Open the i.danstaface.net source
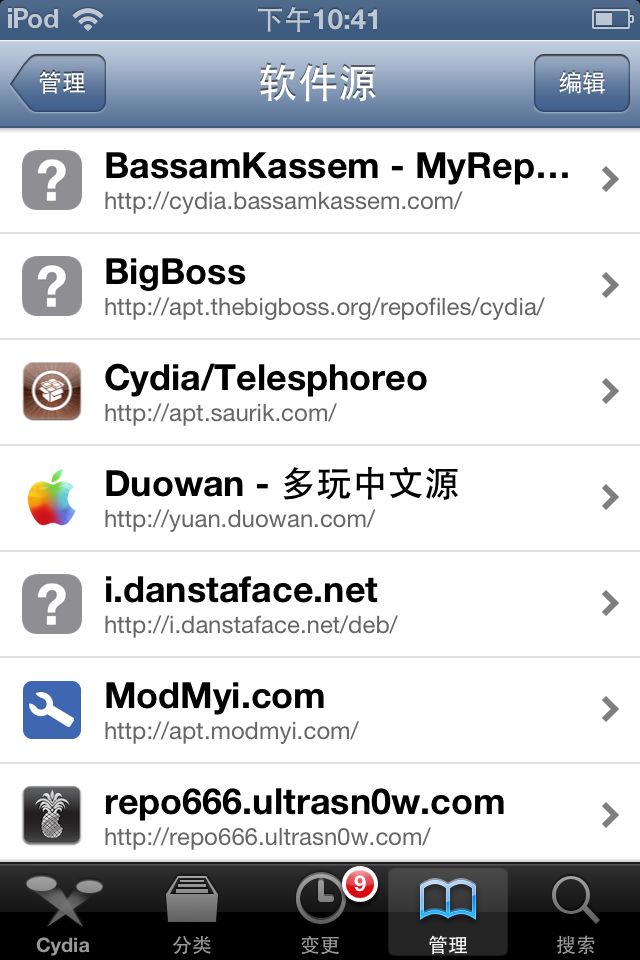Image resolution: width=640 pixels, height=960 pixels. pos(320,604)
